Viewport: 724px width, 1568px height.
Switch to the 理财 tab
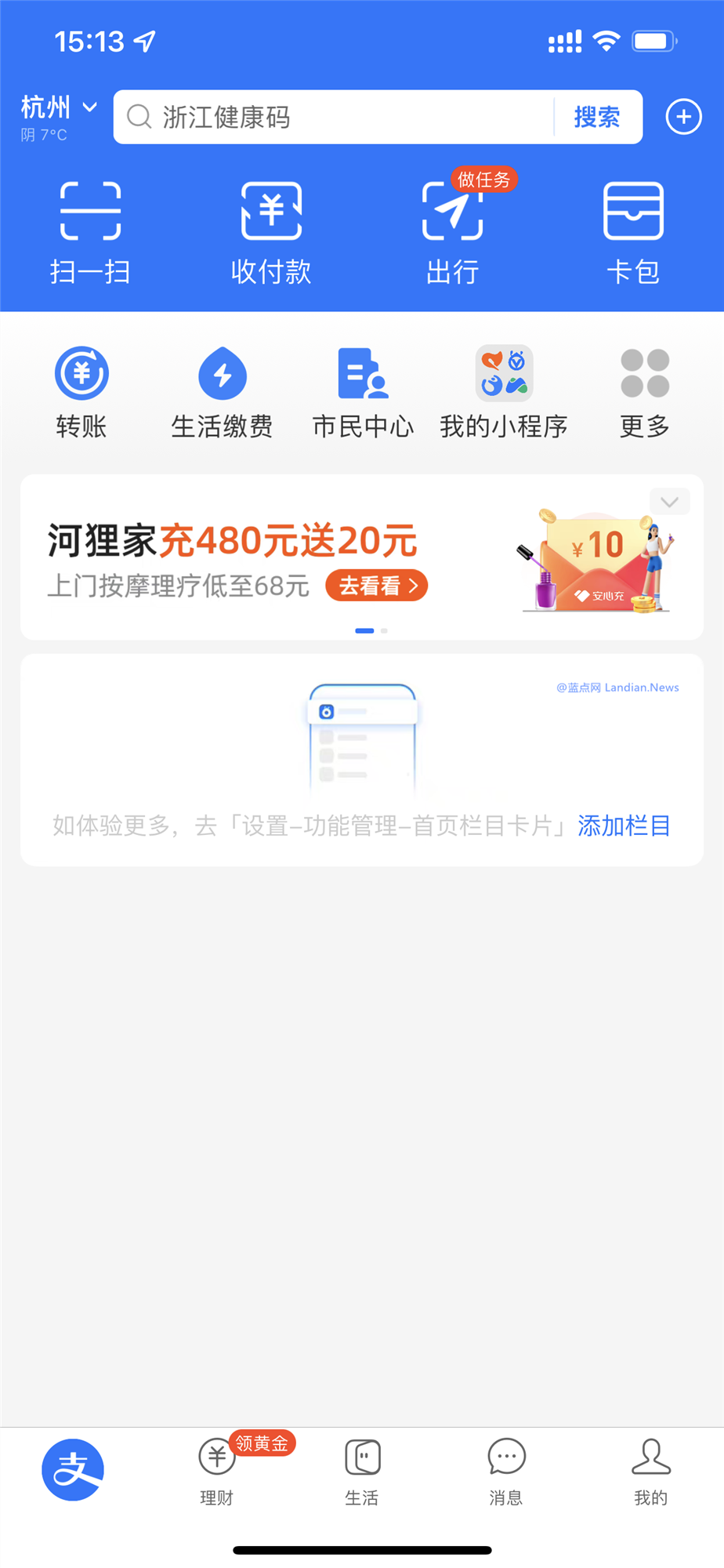217,1471
